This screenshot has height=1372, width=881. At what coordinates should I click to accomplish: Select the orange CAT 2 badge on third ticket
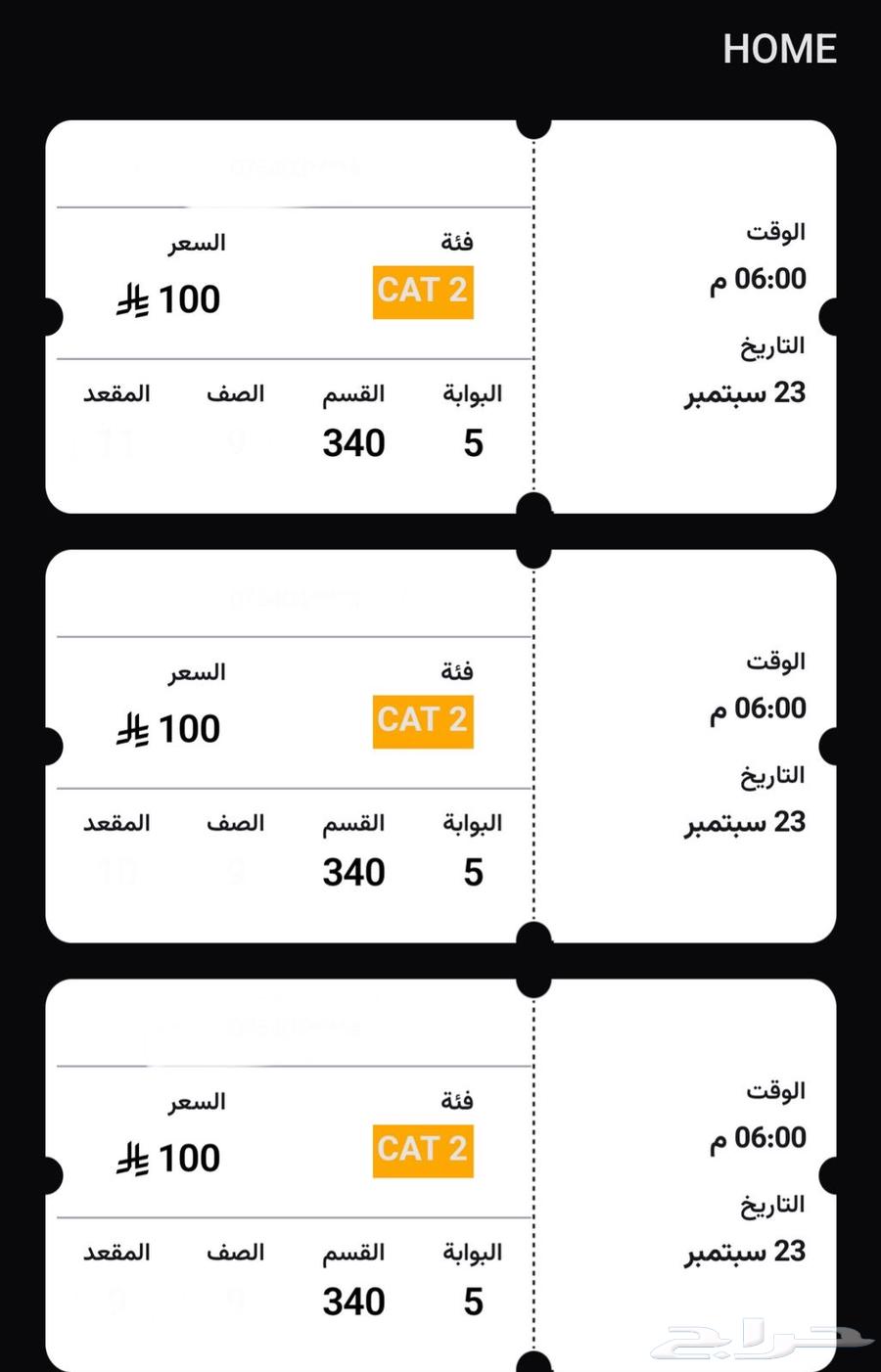[423, 1149]
